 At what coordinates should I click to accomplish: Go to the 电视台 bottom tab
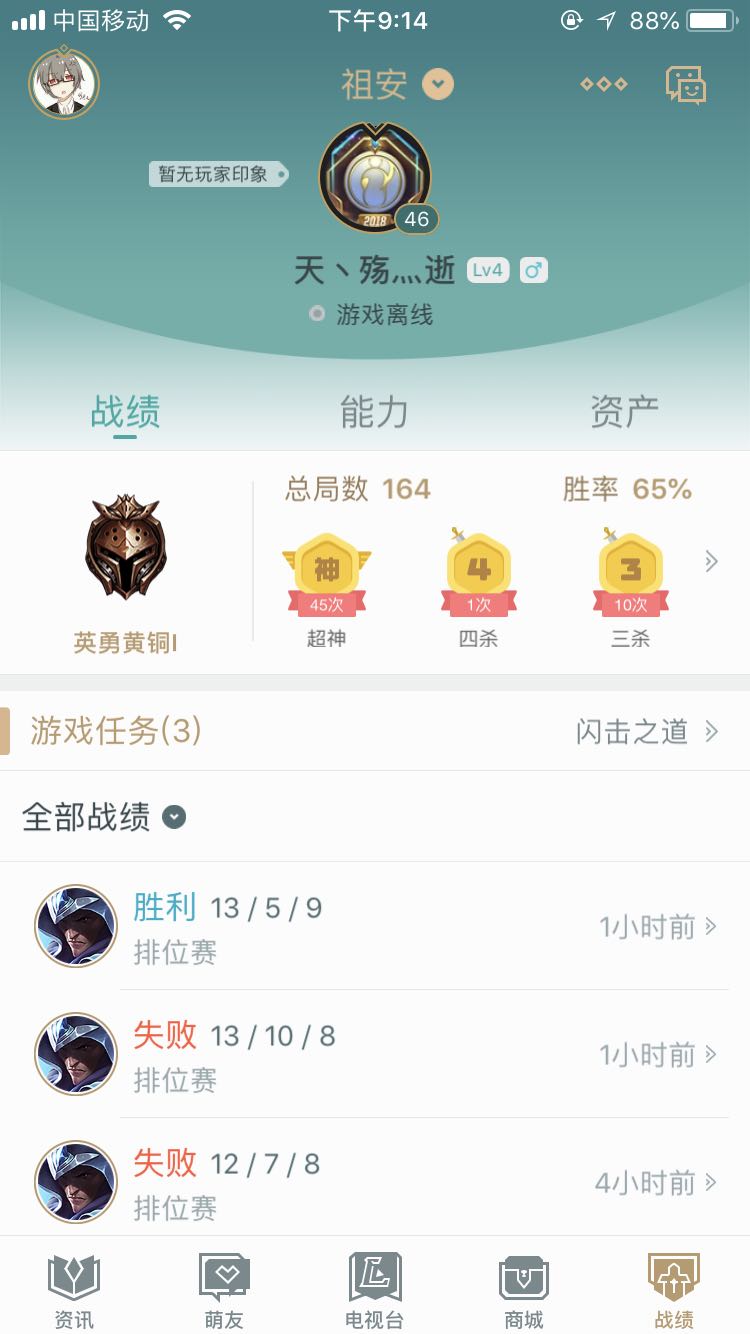374,1290
